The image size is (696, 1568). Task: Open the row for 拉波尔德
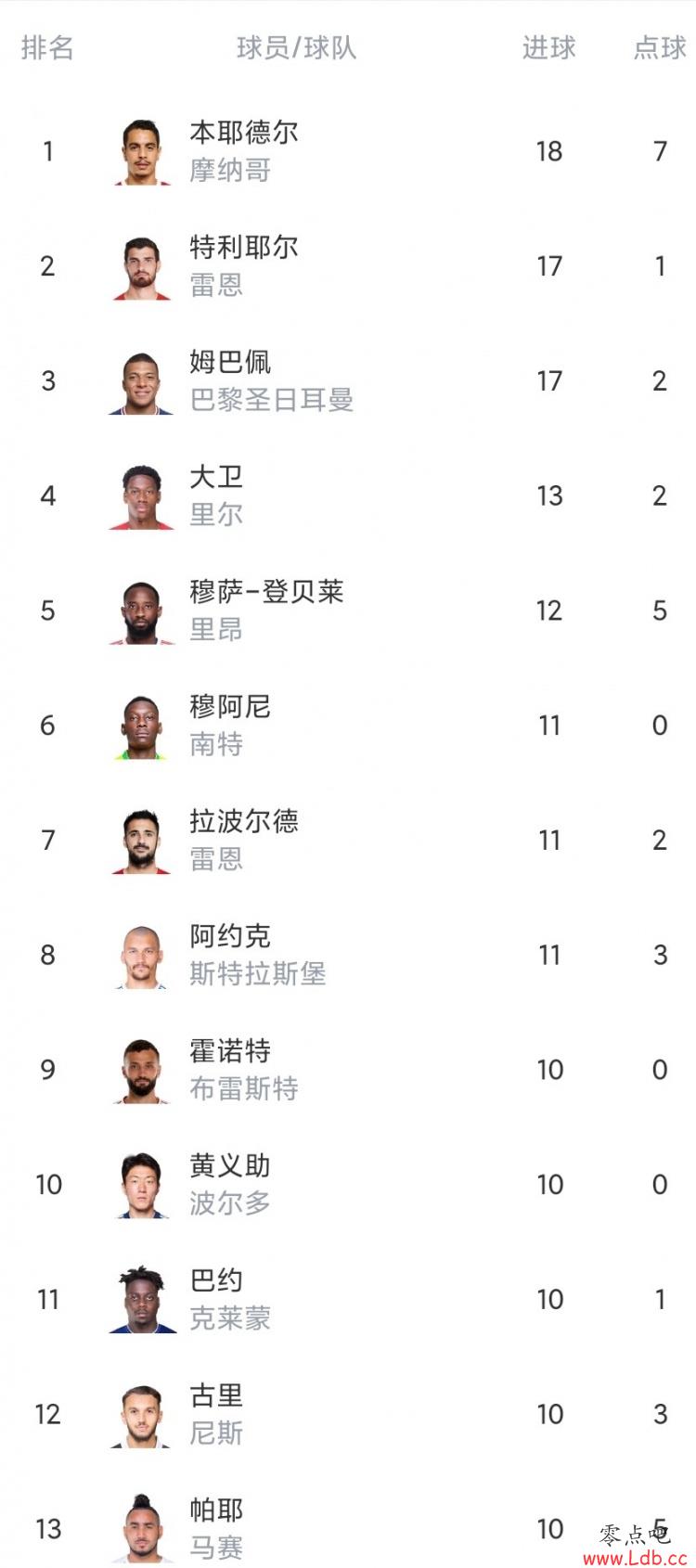[x=348, y=841]
